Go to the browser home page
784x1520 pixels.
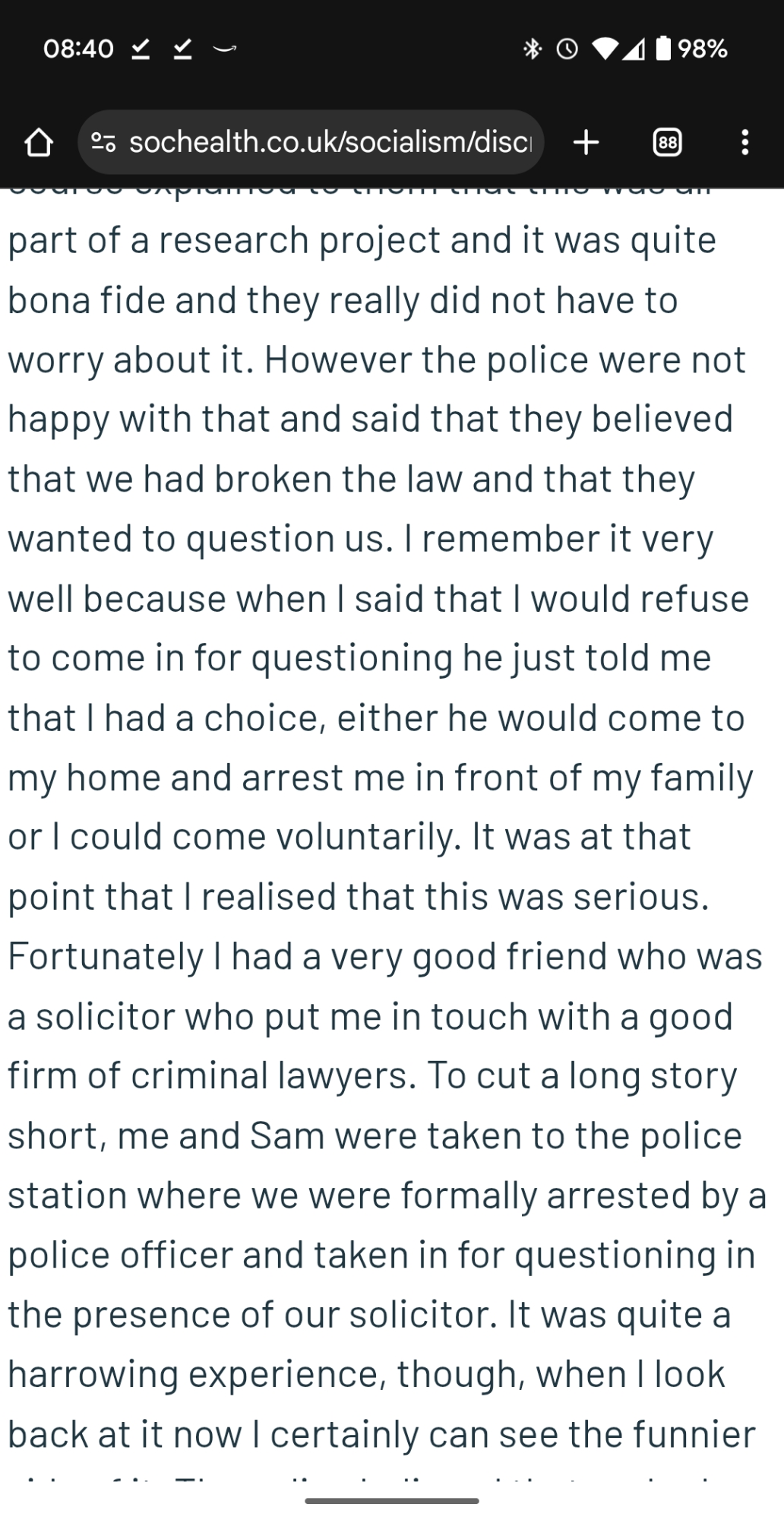point(39,142)
